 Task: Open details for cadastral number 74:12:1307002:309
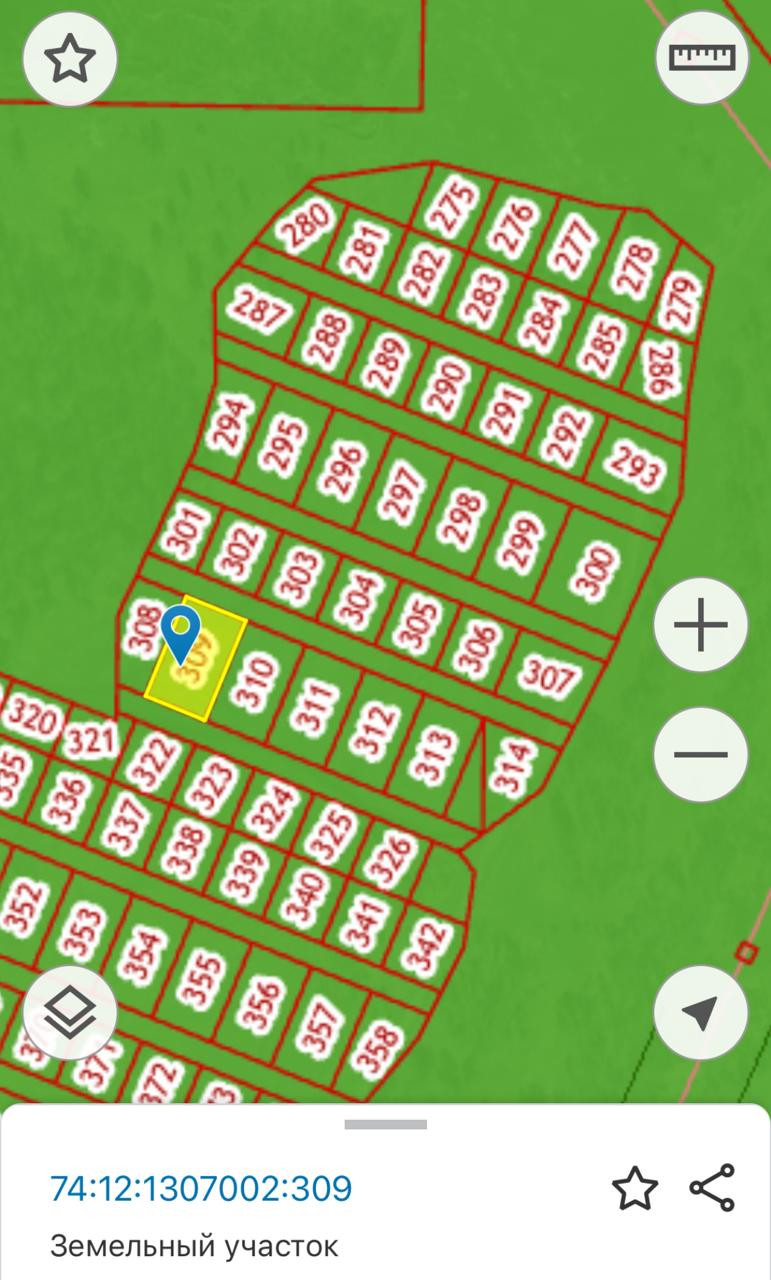201,1188
